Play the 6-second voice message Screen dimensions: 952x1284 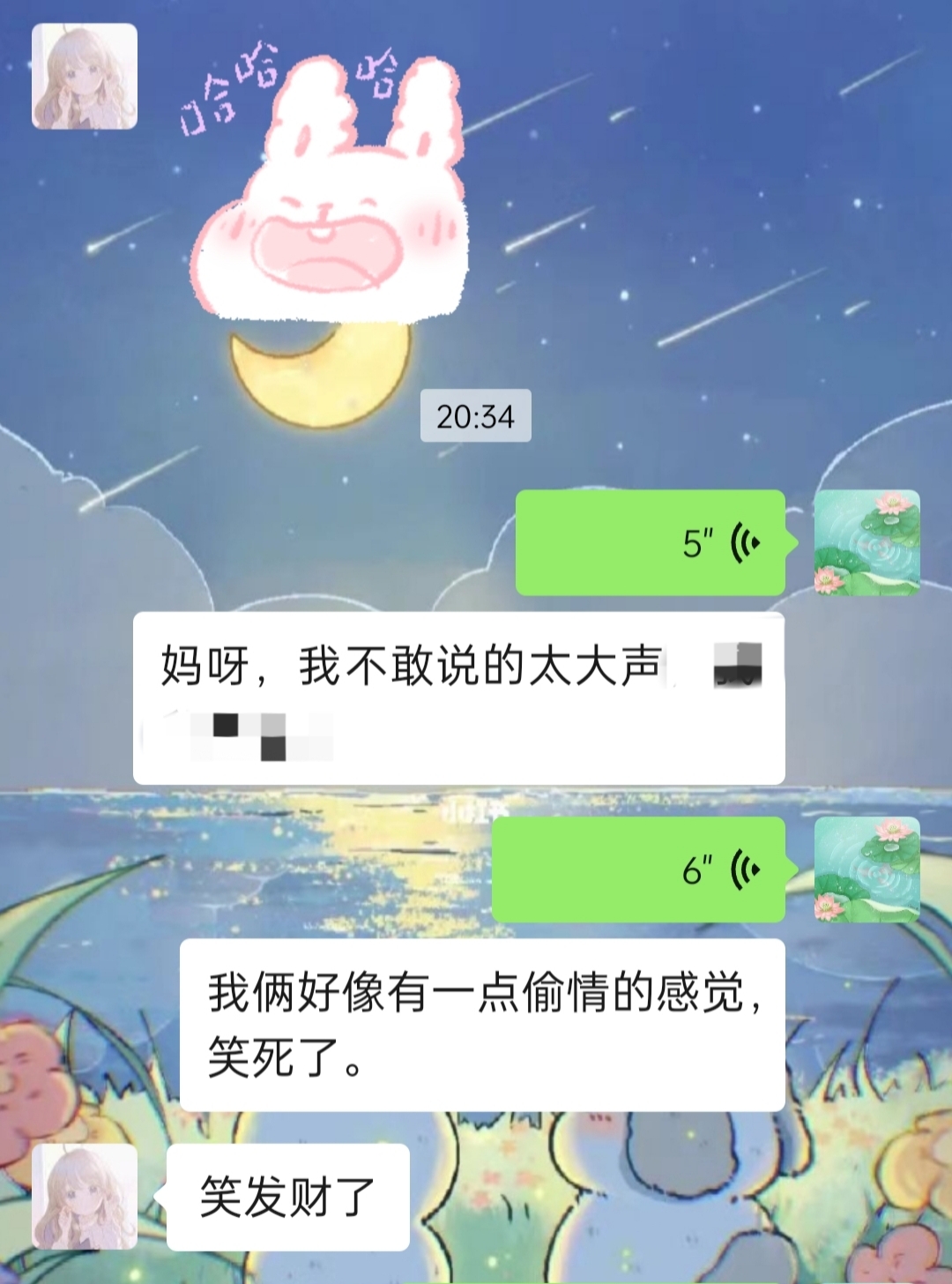click(638, 870)
